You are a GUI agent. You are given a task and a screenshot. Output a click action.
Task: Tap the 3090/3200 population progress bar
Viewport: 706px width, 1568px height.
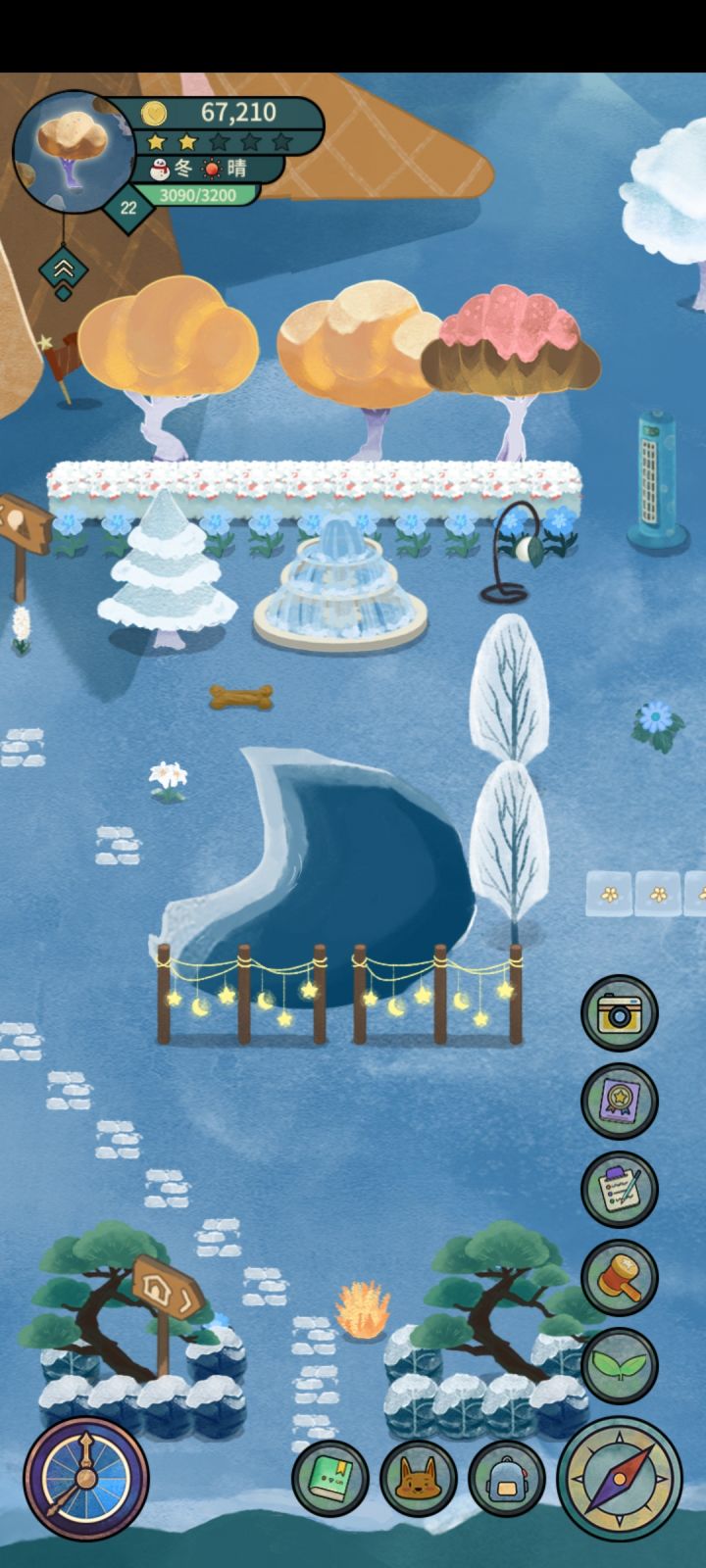click(x=196, y=193)
